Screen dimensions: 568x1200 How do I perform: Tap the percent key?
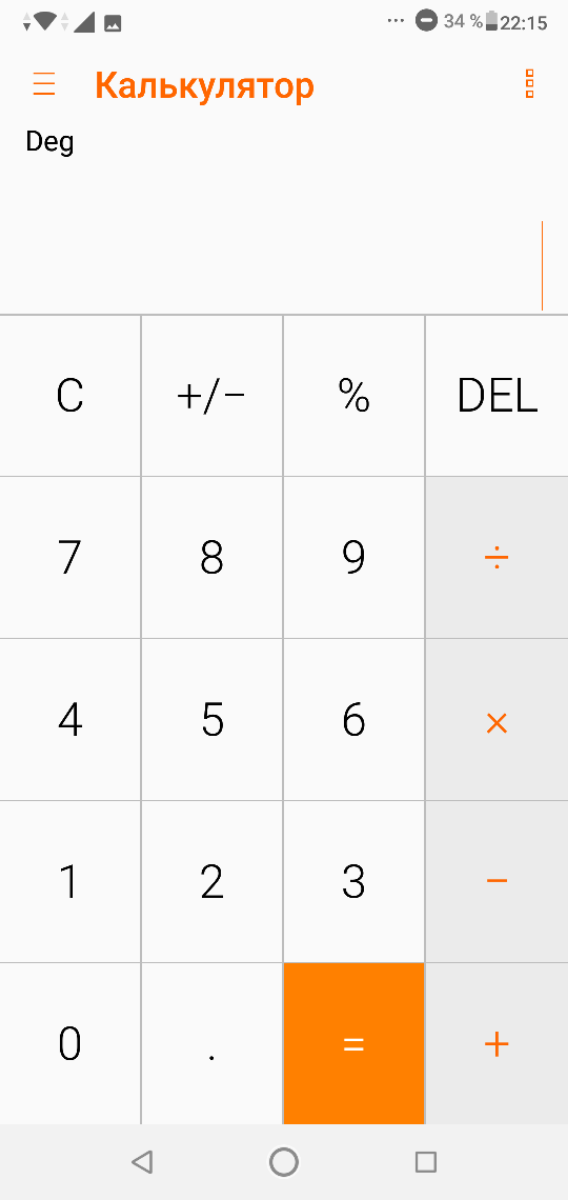tap(354, 396)
